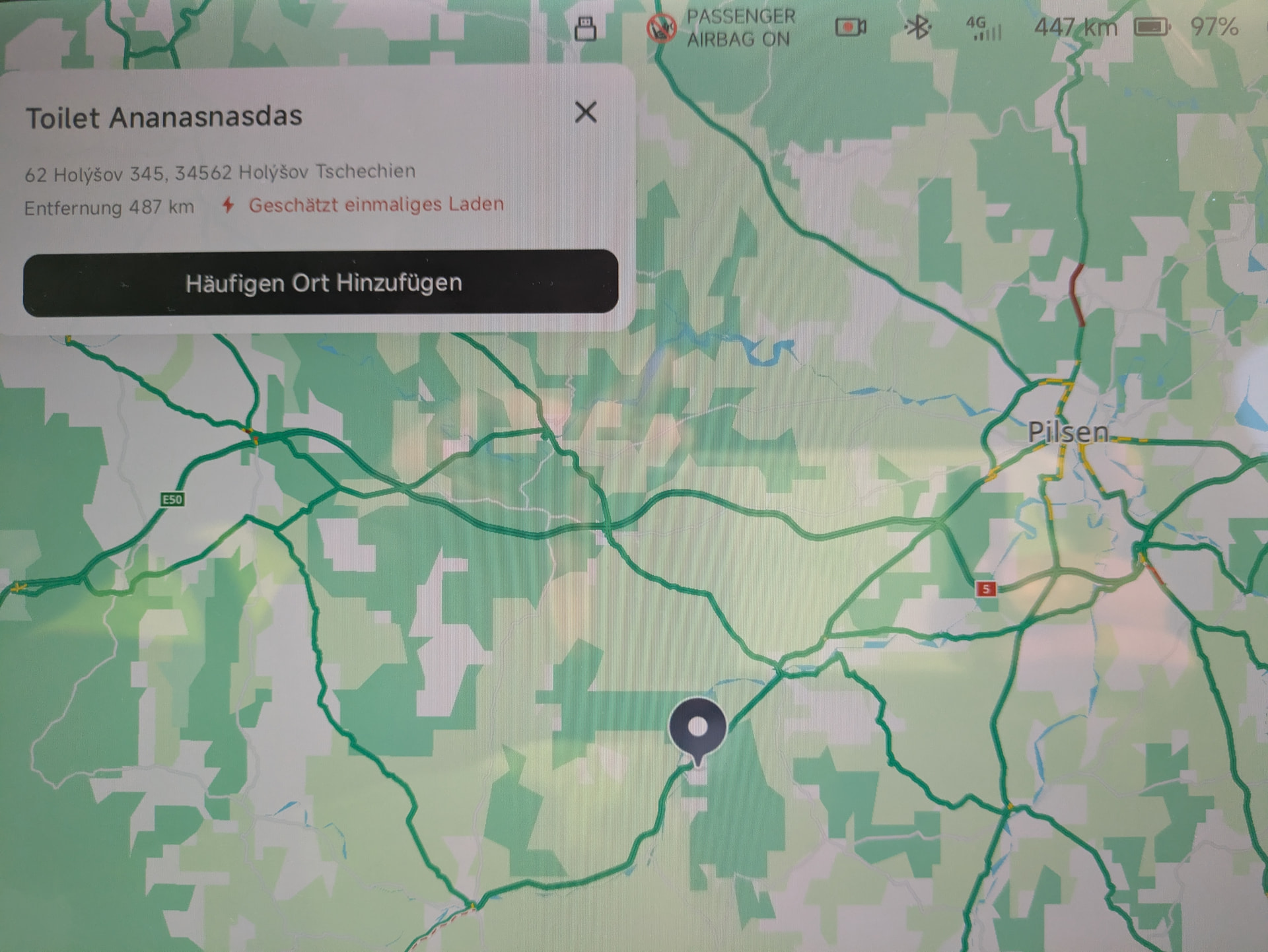The width and height of the screenshot is (1268, 952).
Task: Close the Toilet Ananasnasdas info card
Action: tap(586, 113)
